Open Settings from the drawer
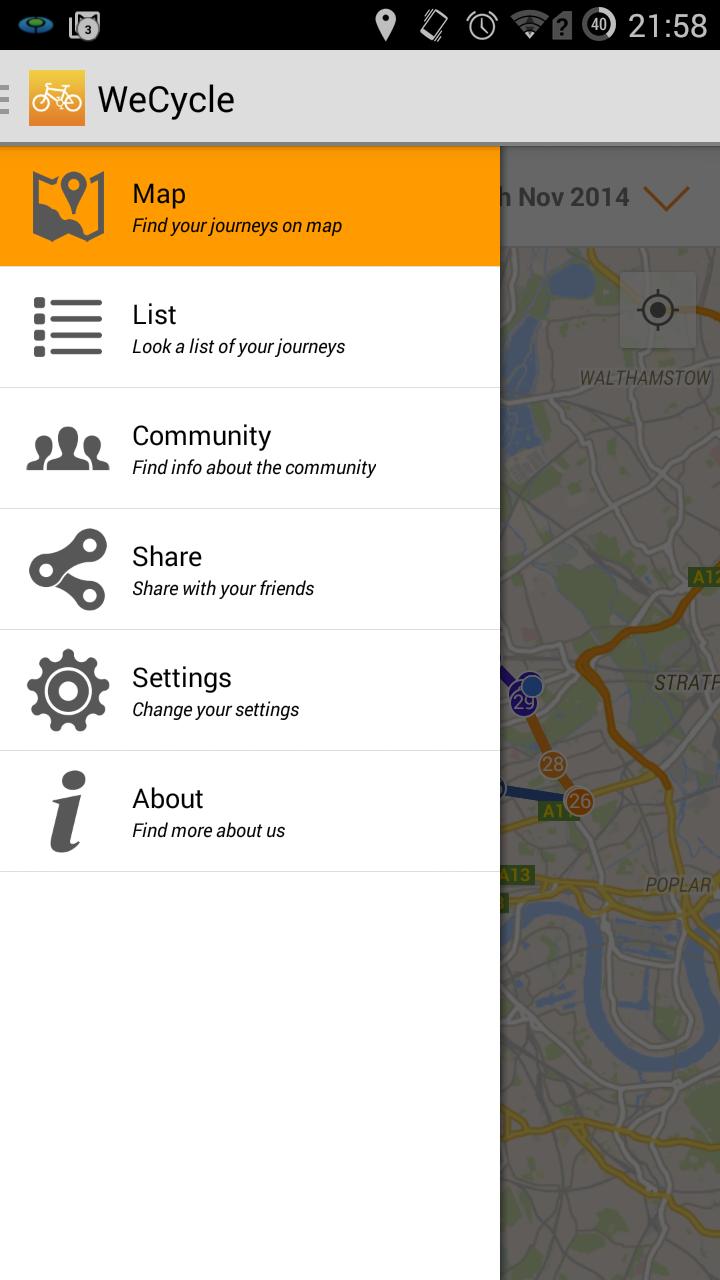720x1280 pixels. coord(250,691)
